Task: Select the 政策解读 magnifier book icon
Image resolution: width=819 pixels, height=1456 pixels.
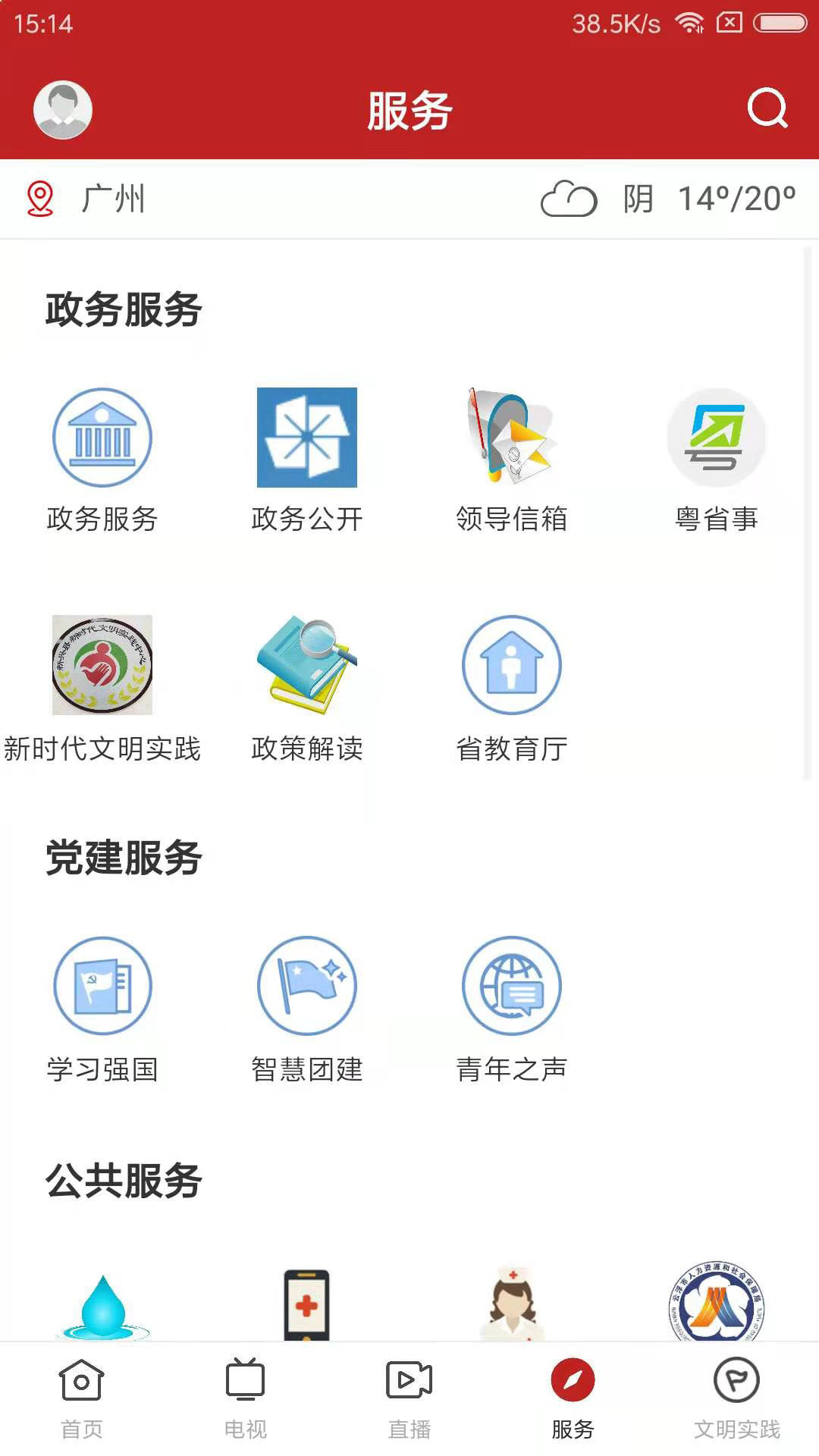Action: (306, 666)
